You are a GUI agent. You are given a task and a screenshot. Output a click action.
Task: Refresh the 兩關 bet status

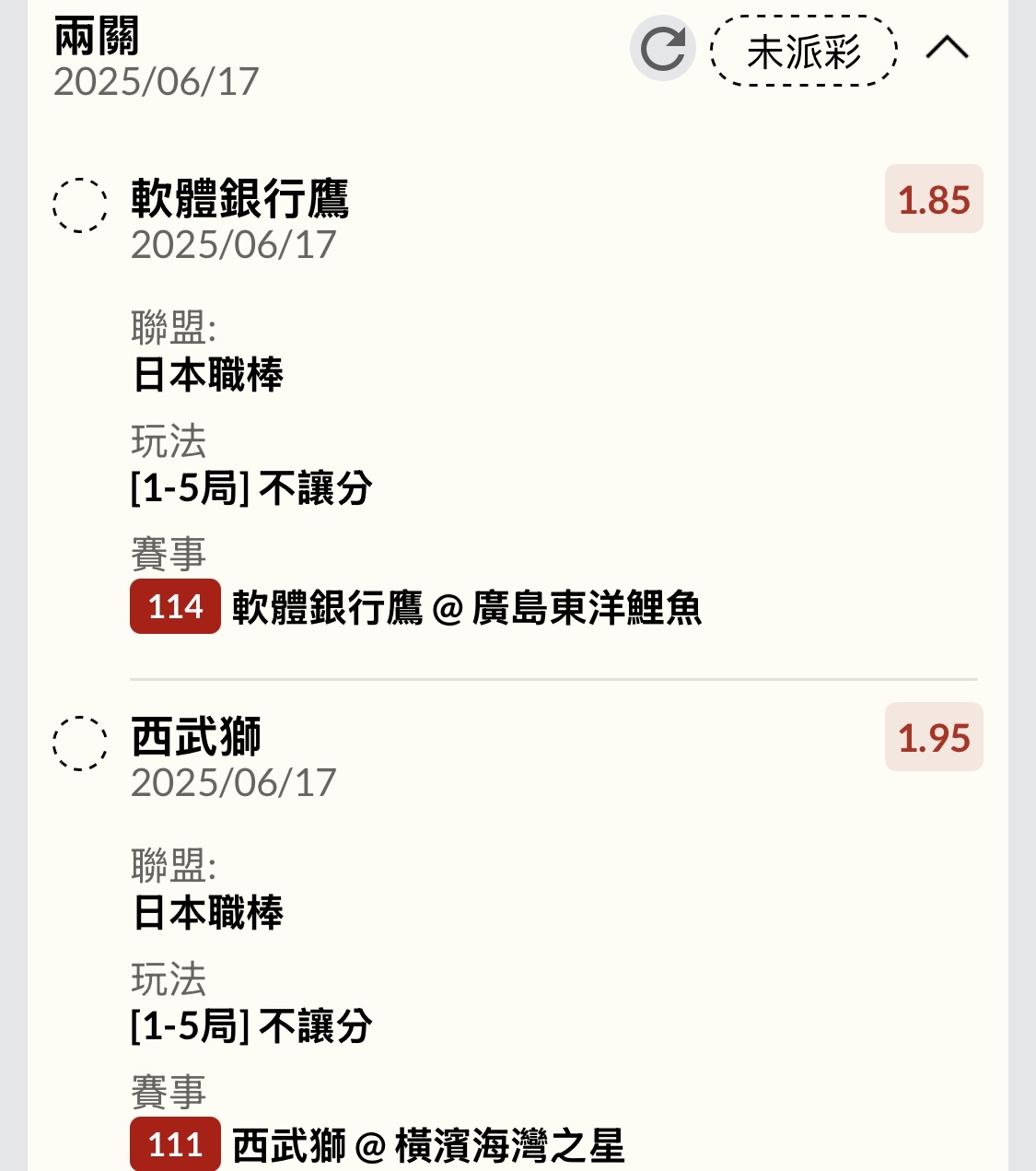(x=662, y=49)
